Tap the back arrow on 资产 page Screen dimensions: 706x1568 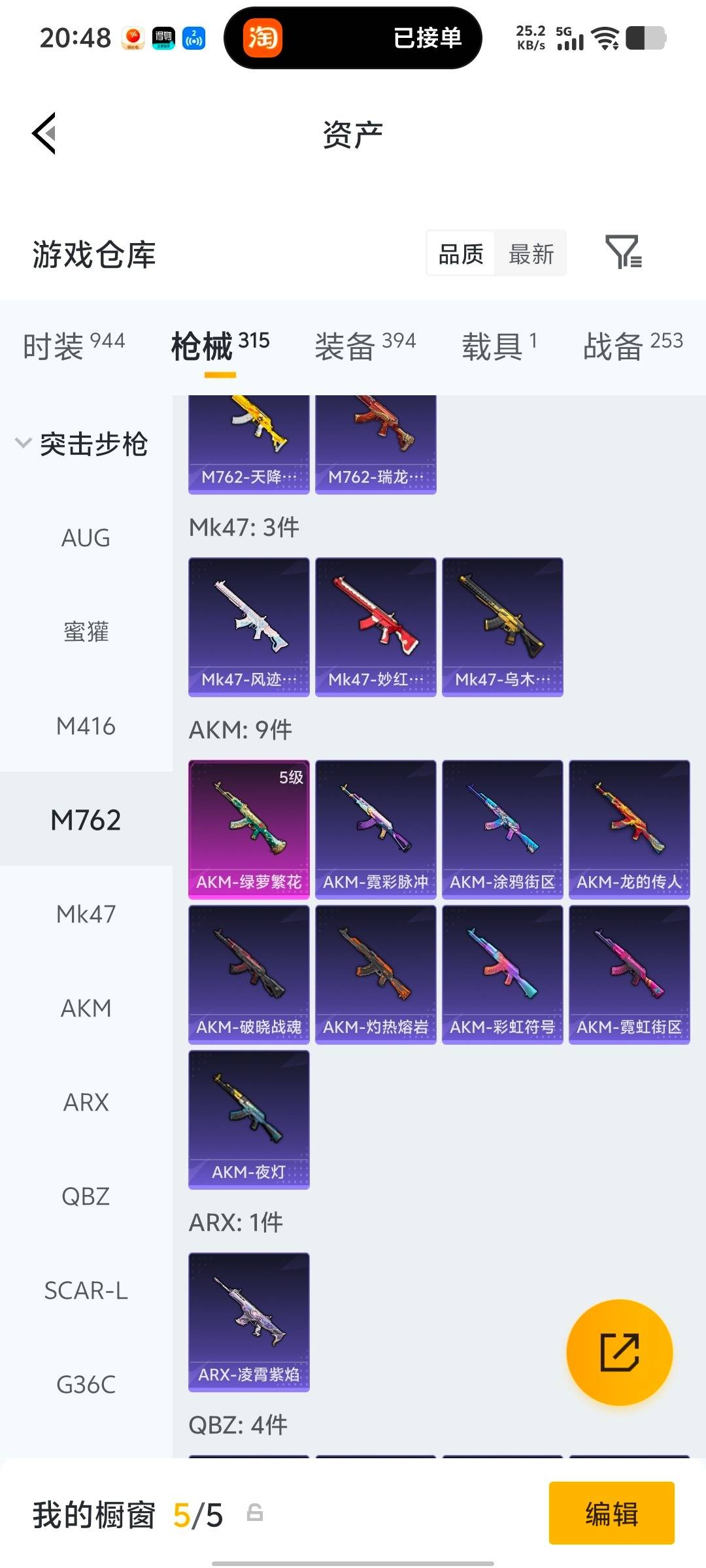(43, 134)
